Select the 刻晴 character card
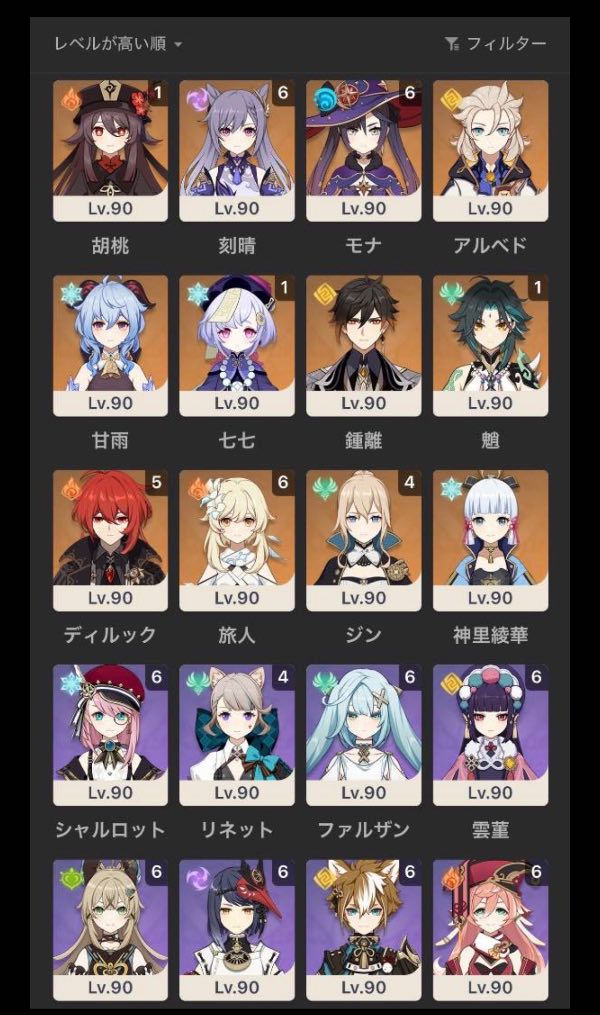 (x=237, y=150)
